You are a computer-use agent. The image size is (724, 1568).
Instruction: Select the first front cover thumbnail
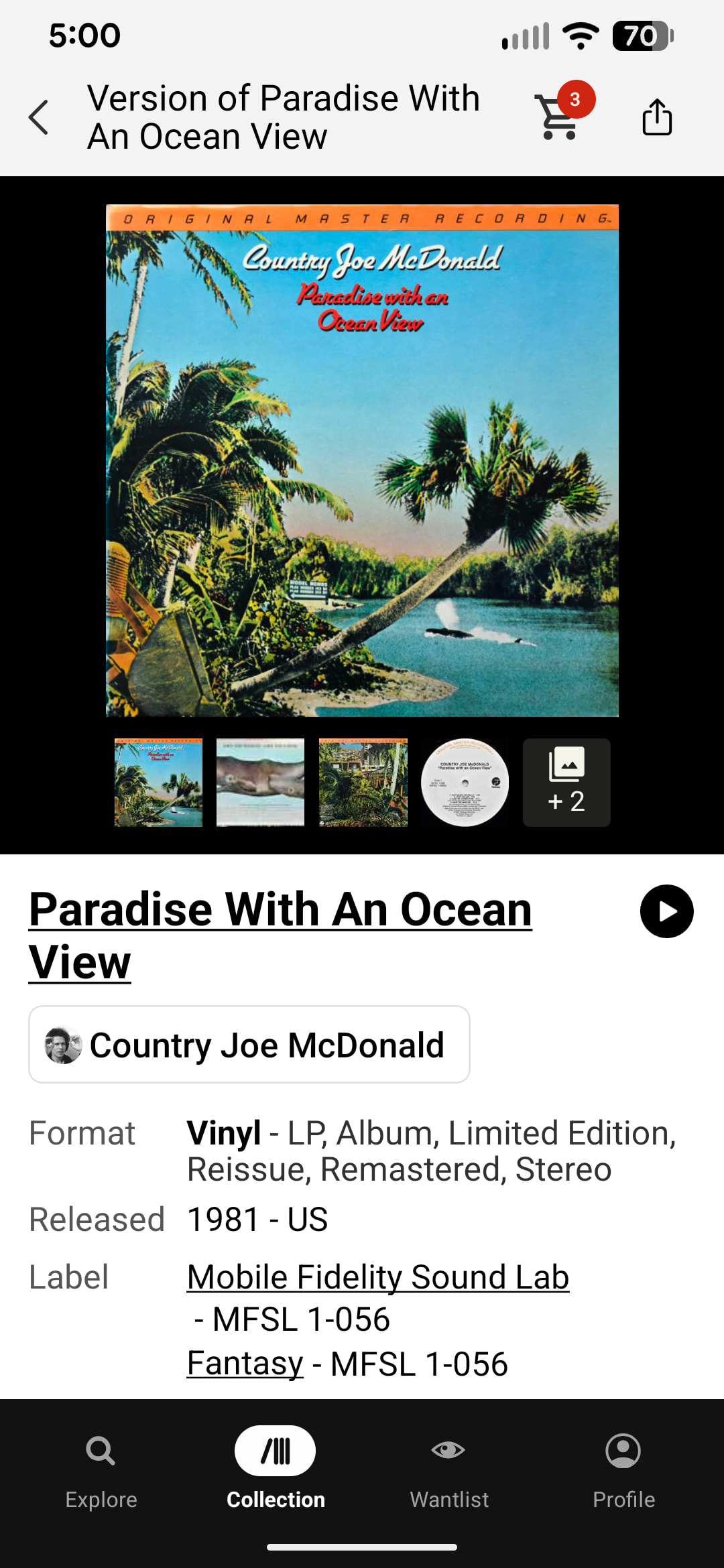158,783
